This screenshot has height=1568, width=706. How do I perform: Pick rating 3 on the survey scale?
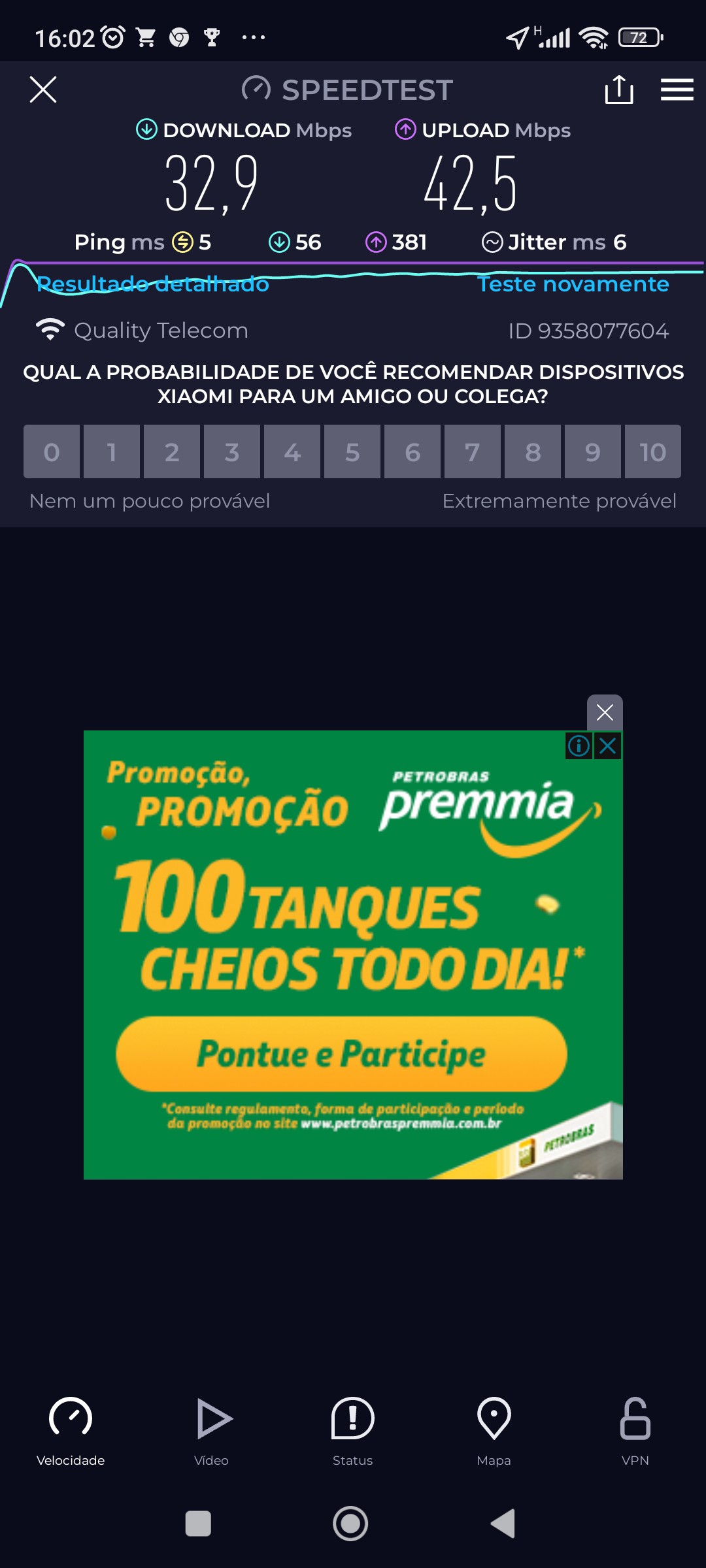click(232, 451)
